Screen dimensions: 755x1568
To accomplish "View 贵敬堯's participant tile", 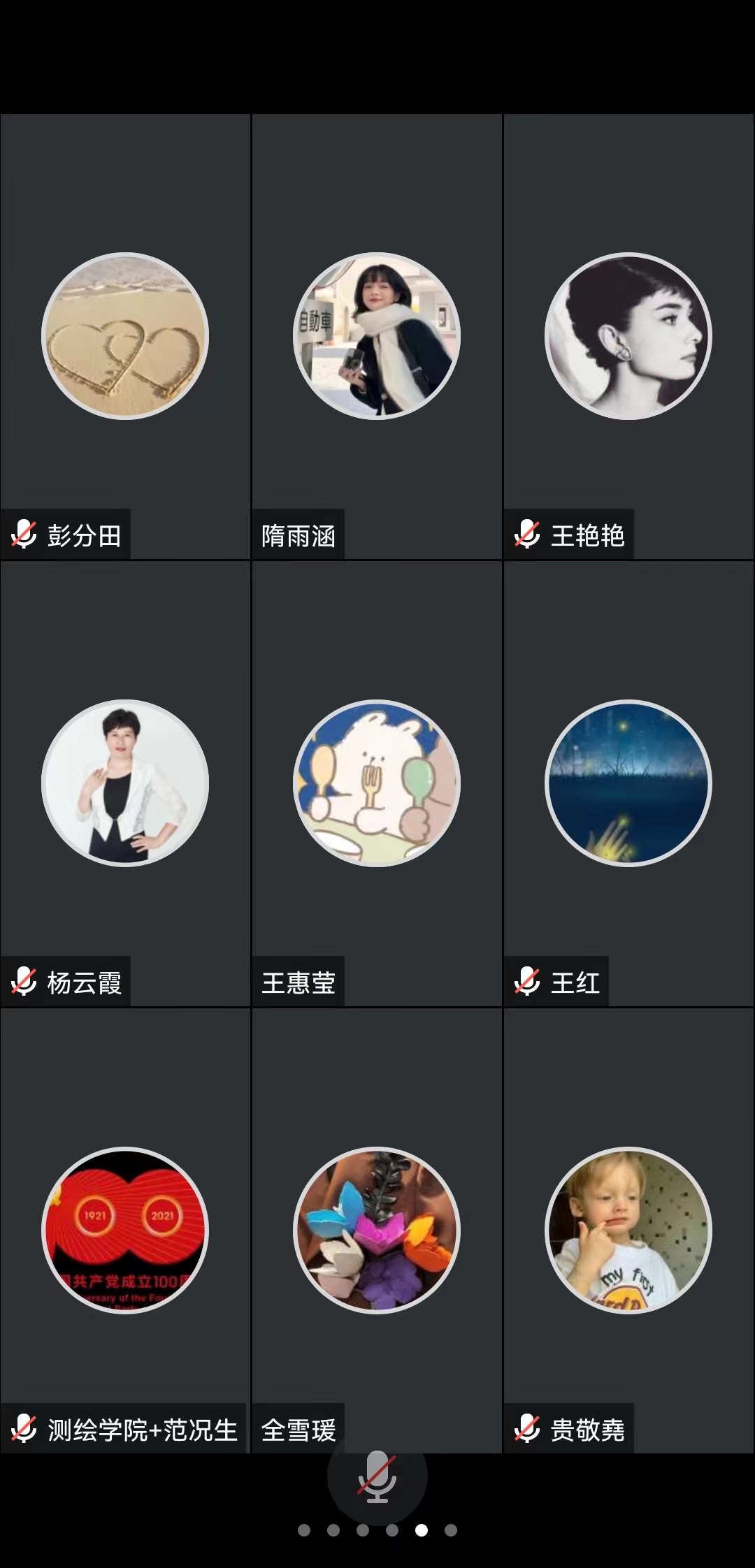I will [628, 1231].
